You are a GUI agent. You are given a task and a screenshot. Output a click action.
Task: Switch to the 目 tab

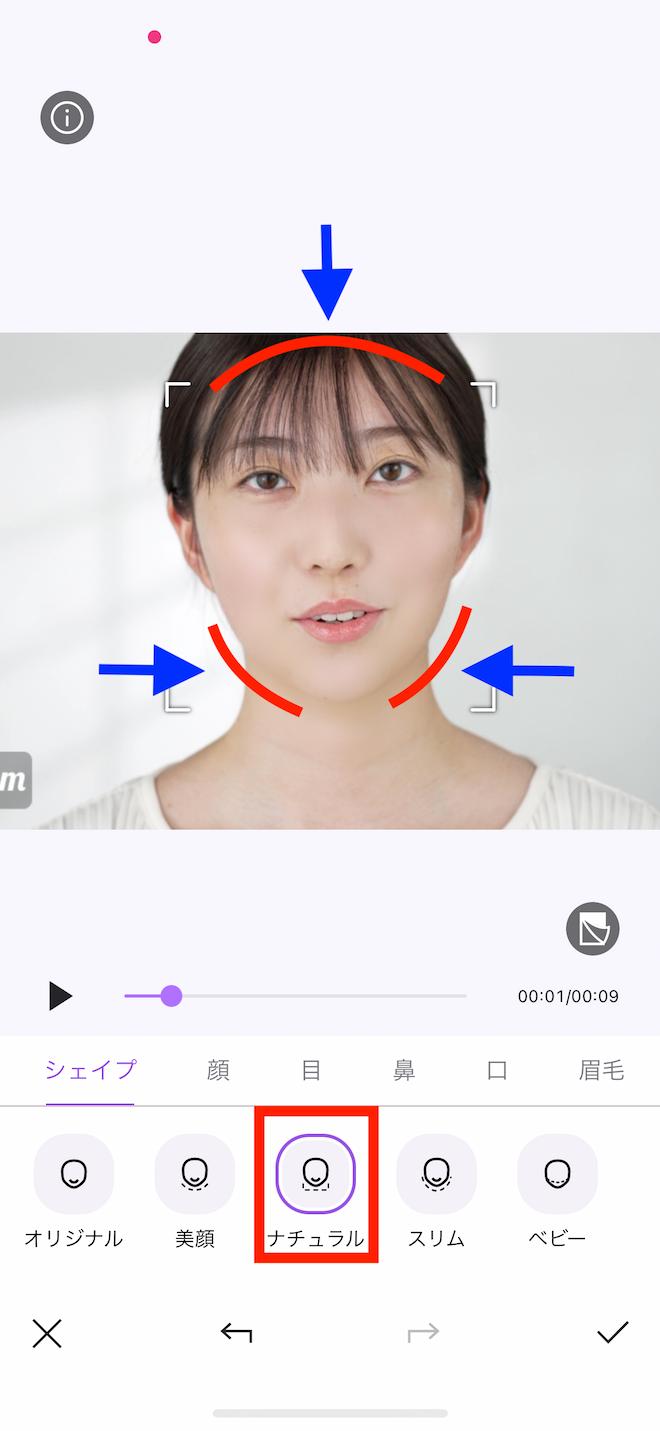point(311,1070)
